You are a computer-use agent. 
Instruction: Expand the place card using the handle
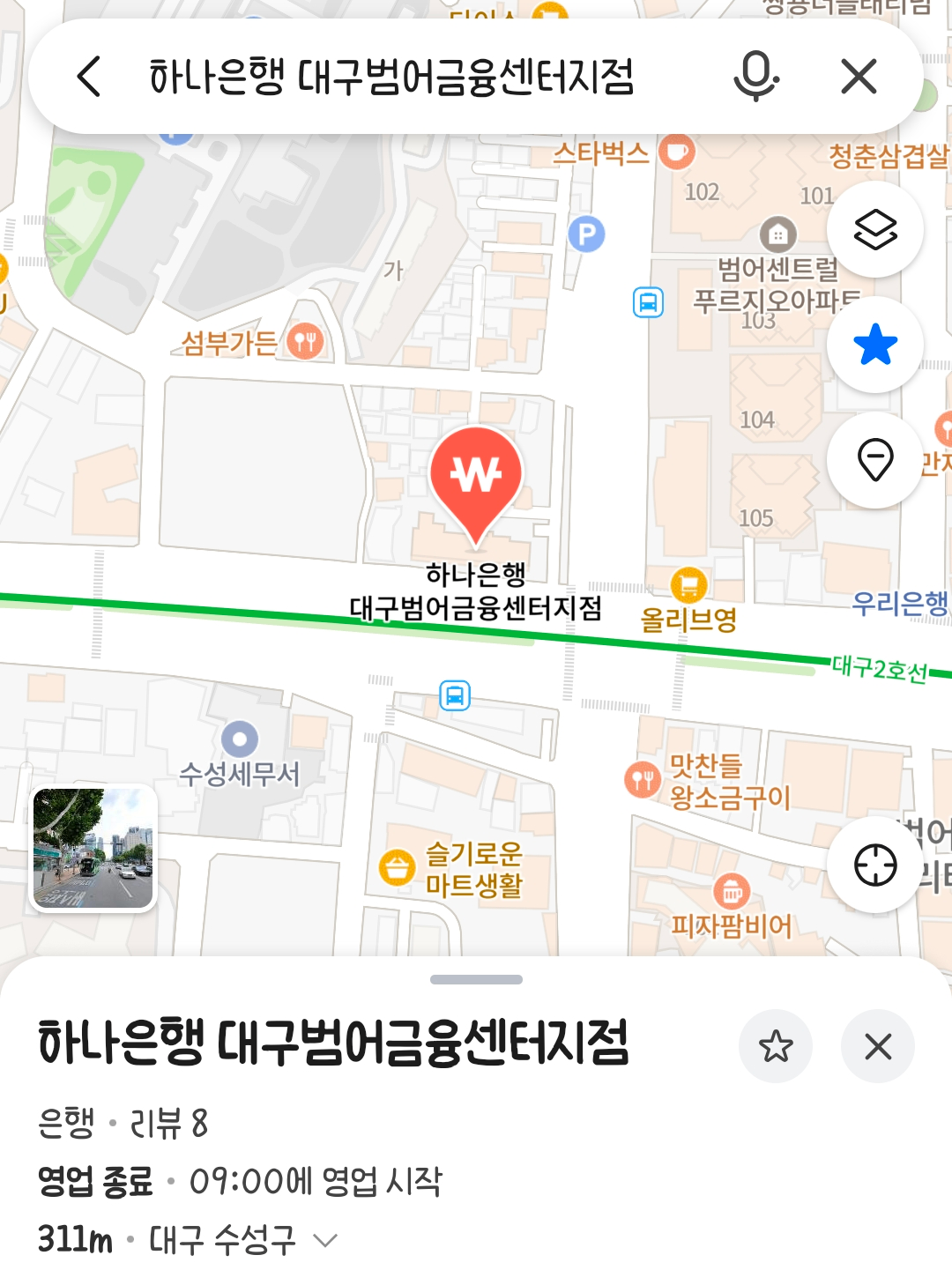476,979
